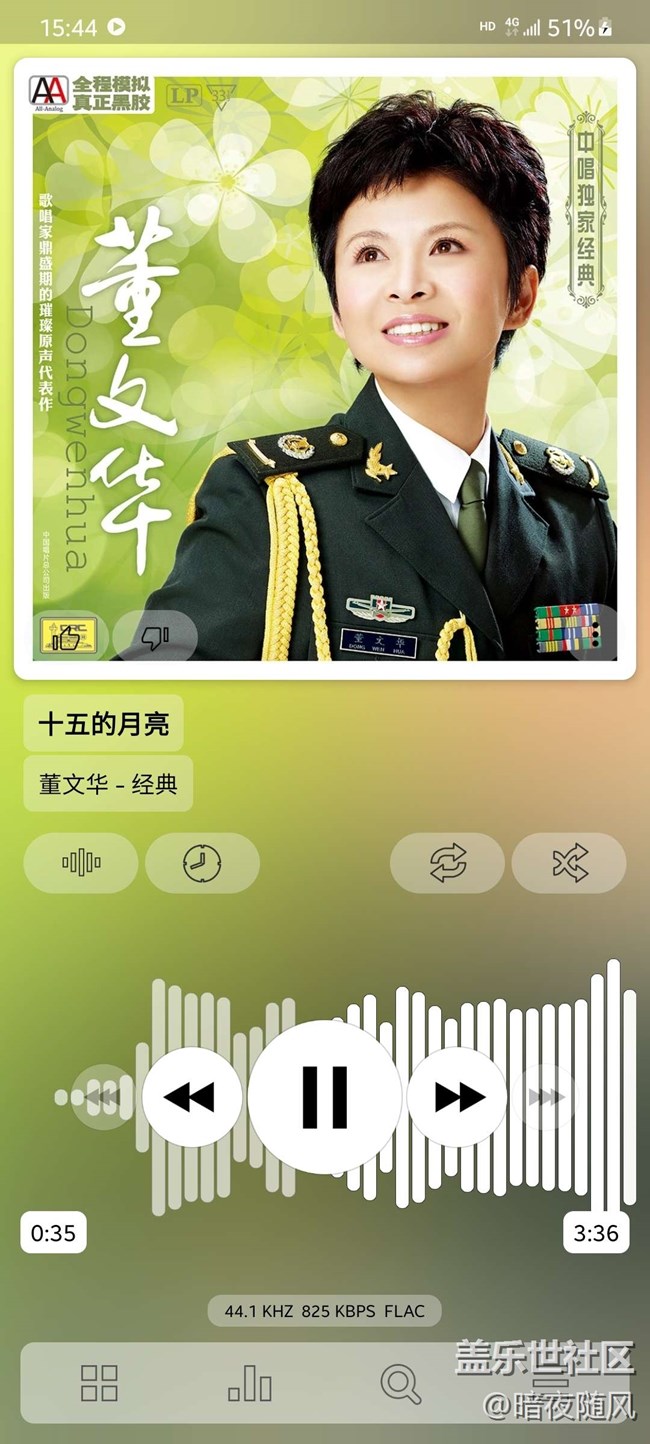Viewport: 650px width, 1444px height.
Task: Rewind to previous track
Action: [x=191, y=1097]
